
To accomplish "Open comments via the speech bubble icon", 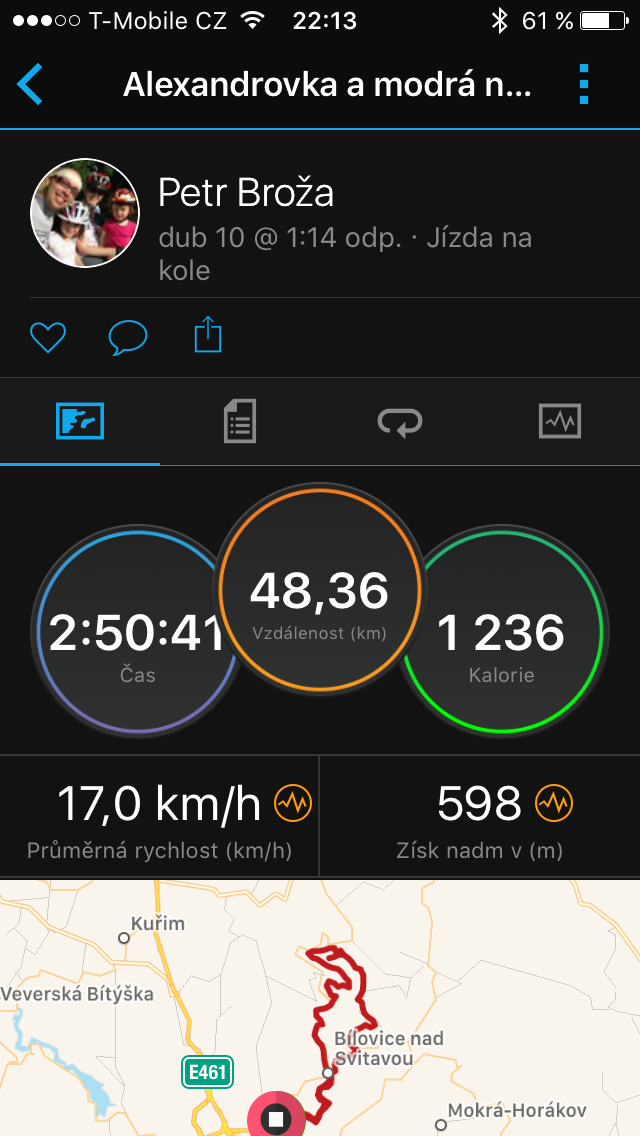I will point(127,337).
